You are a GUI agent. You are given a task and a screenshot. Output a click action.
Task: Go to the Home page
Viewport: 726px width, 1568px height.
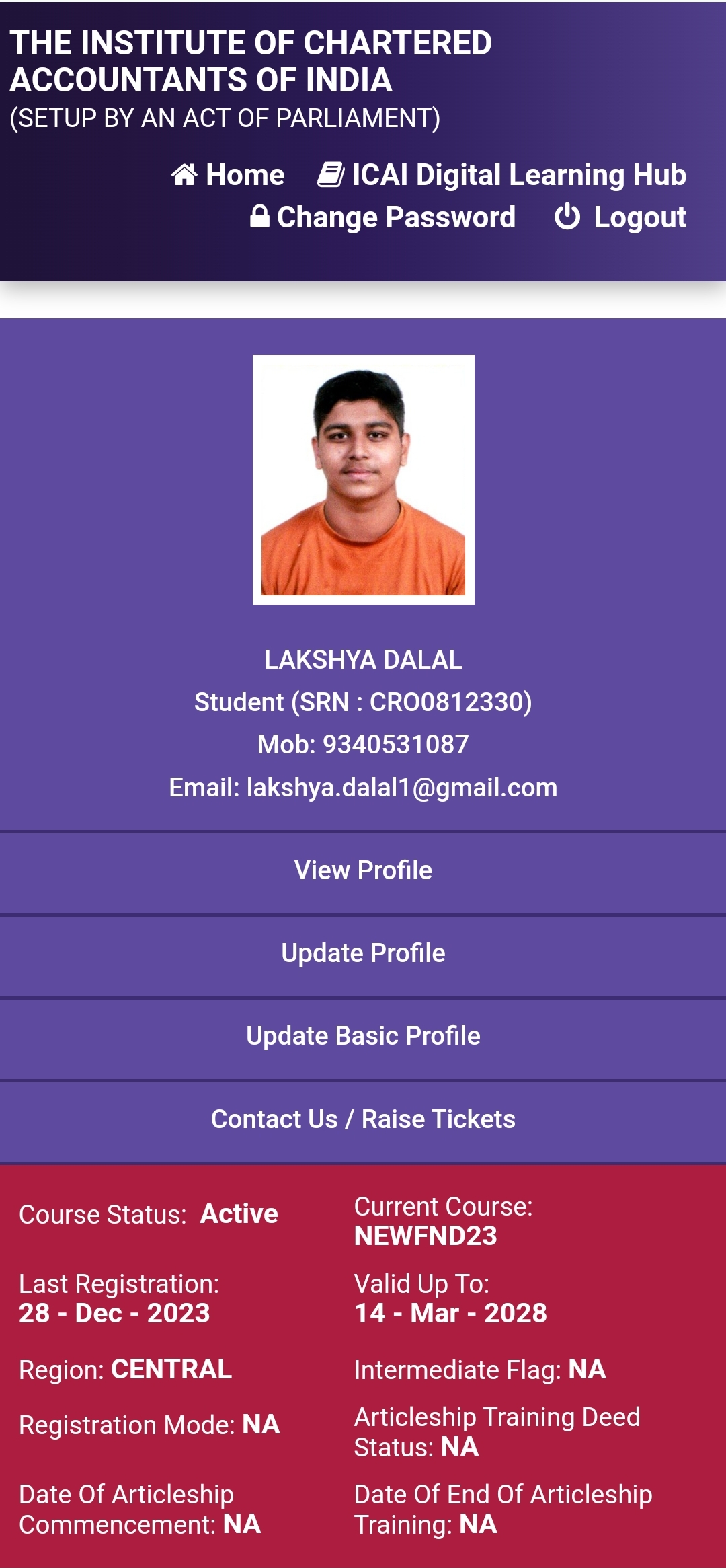tap(229, 175)
